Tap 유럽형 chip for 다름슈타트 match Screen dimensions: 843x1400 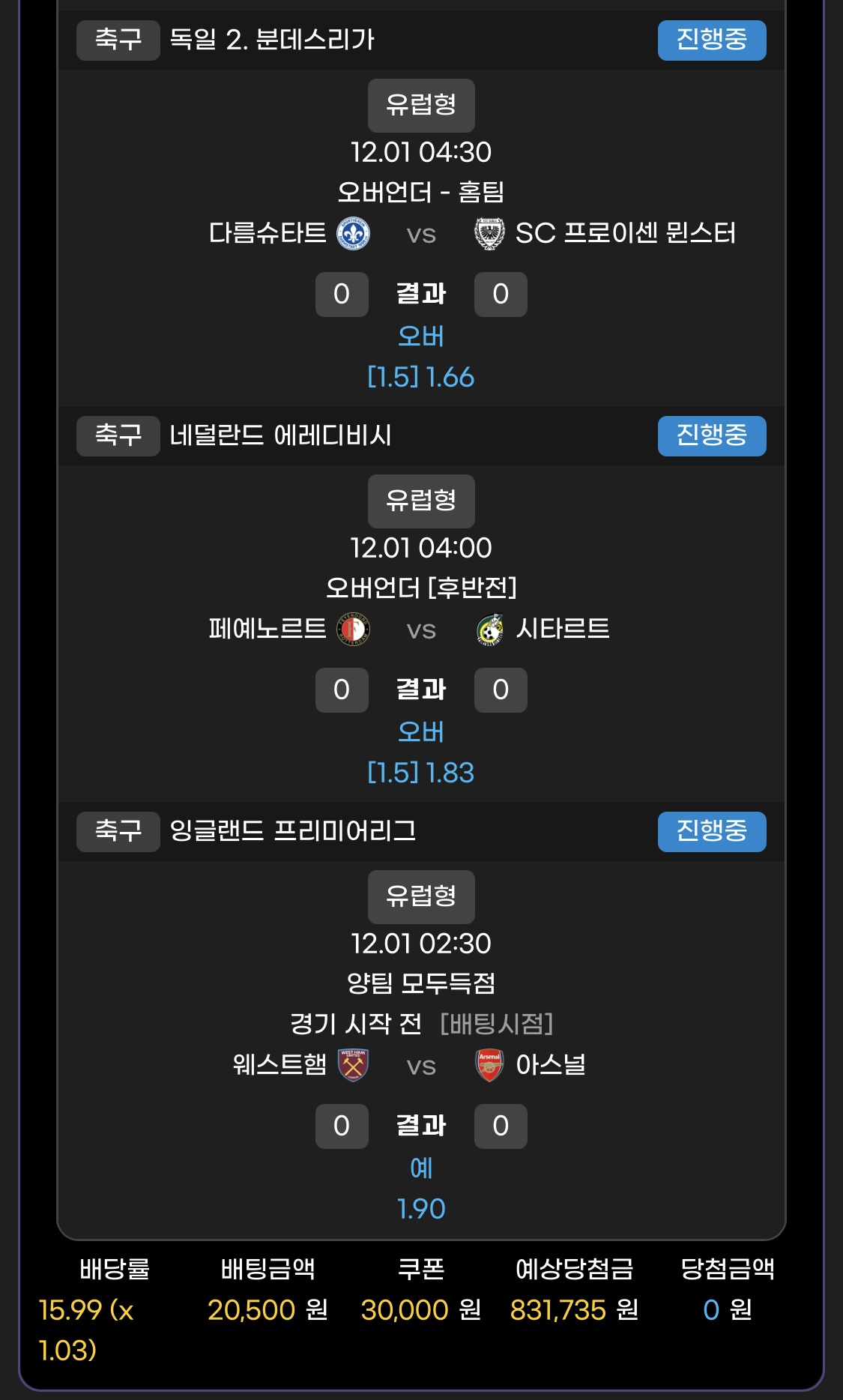pos(421,105)
